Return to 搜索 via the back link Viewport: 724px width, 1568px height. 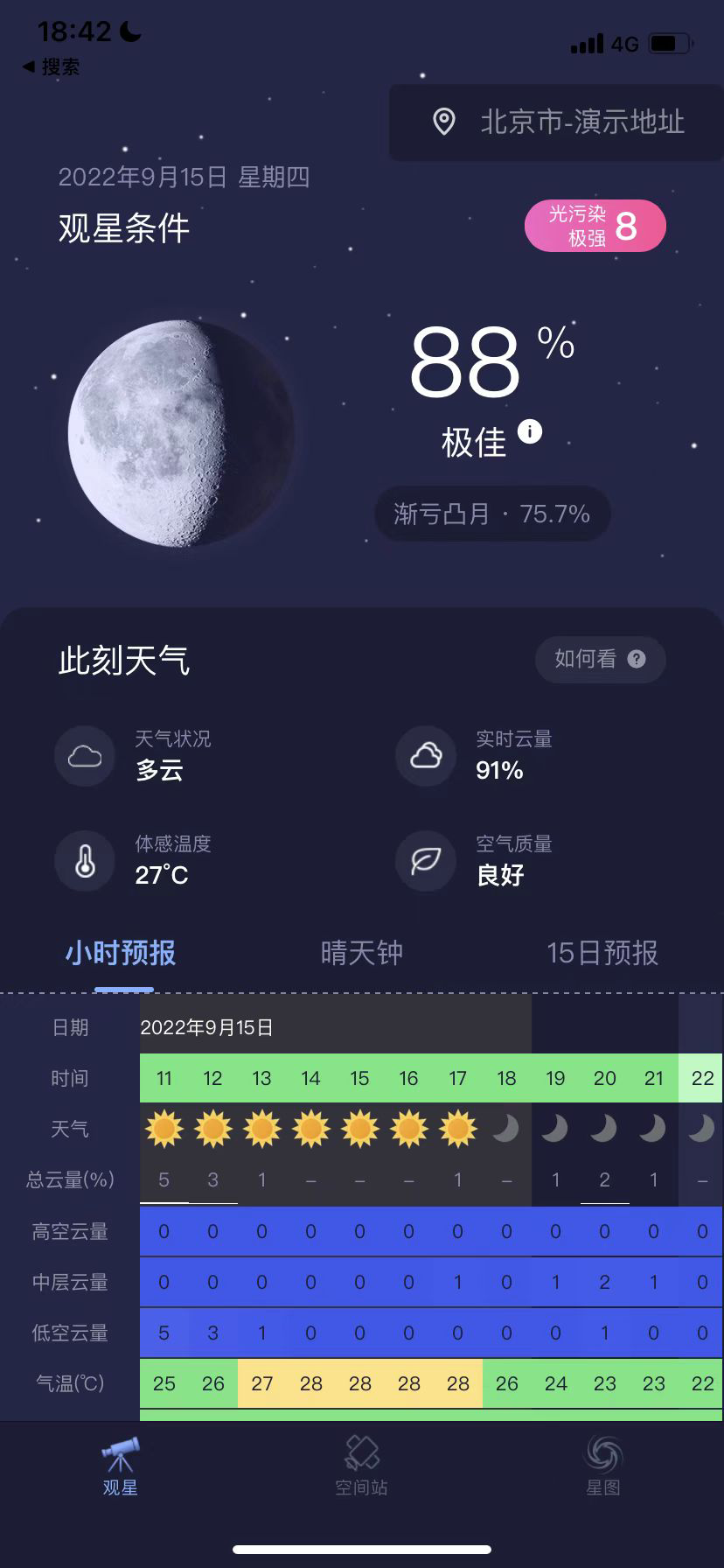[51, 66]
